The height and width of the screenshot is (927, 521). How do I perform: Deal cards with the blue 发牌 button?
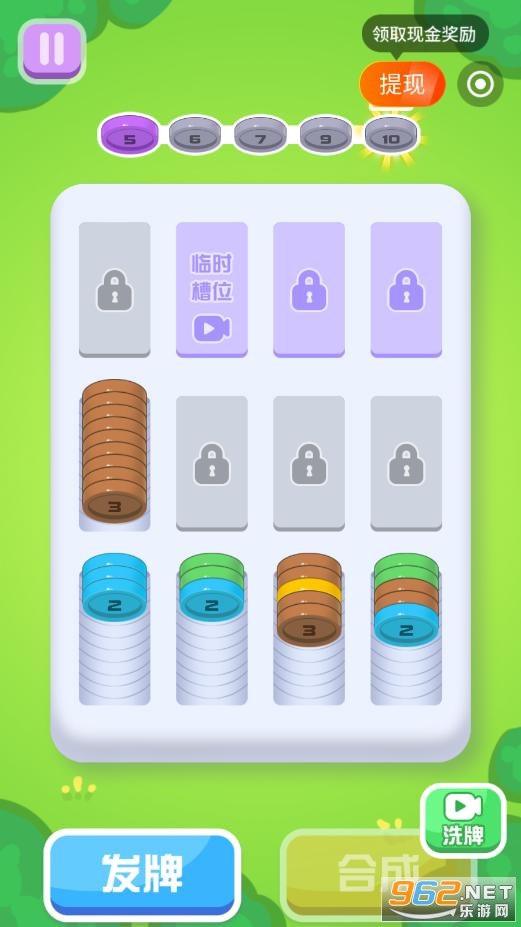[x=143, y=874]
